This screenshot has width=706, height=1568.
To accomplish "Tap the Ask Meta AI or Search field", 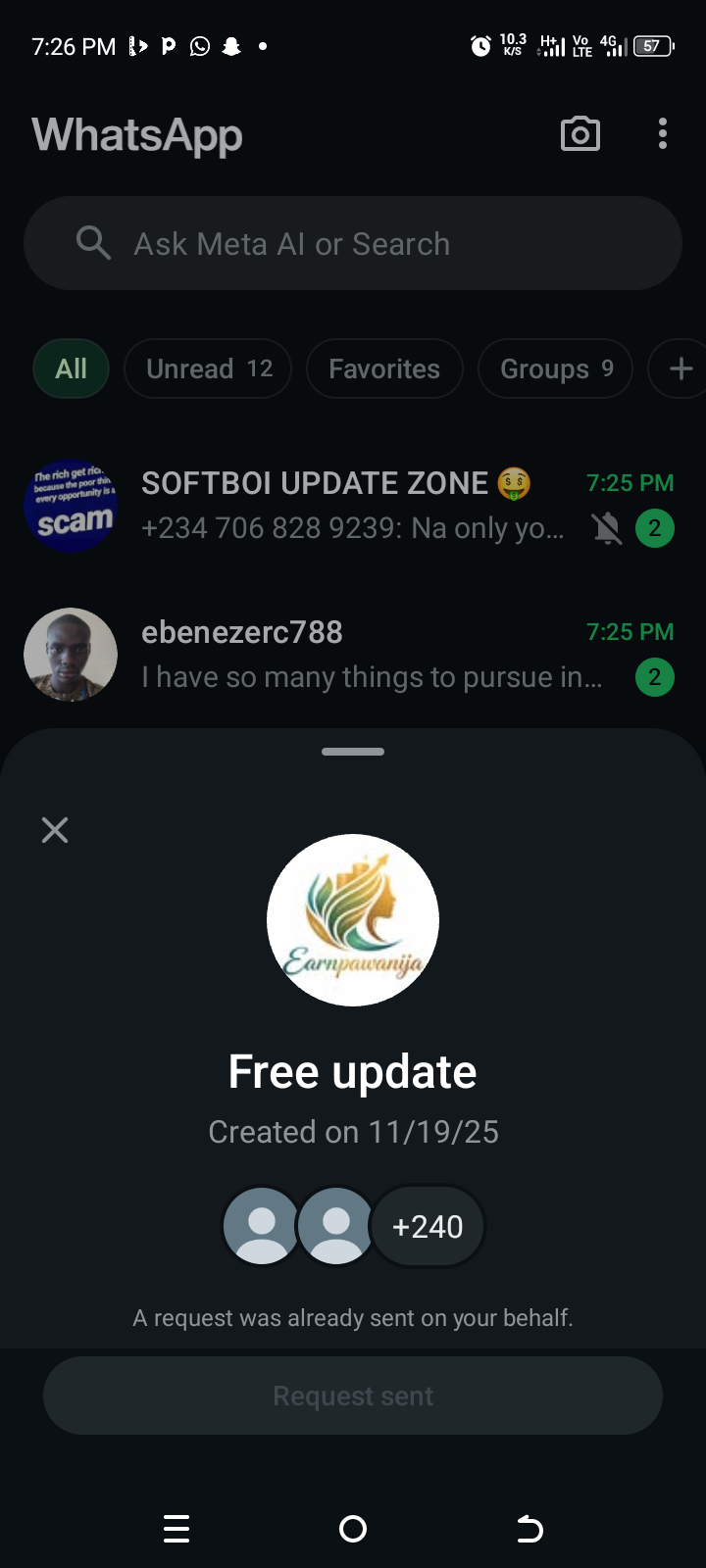I will [x=353, y=243].
